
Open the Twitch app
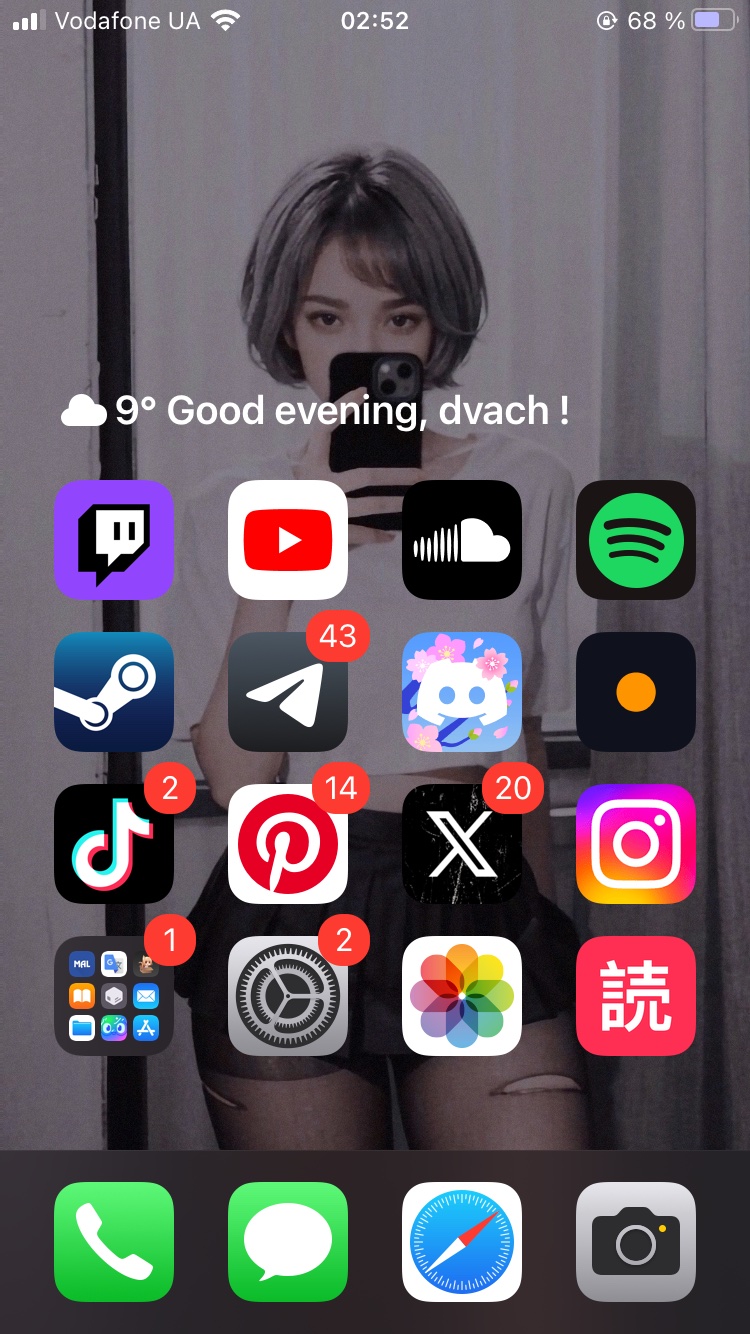click(114, 540)
